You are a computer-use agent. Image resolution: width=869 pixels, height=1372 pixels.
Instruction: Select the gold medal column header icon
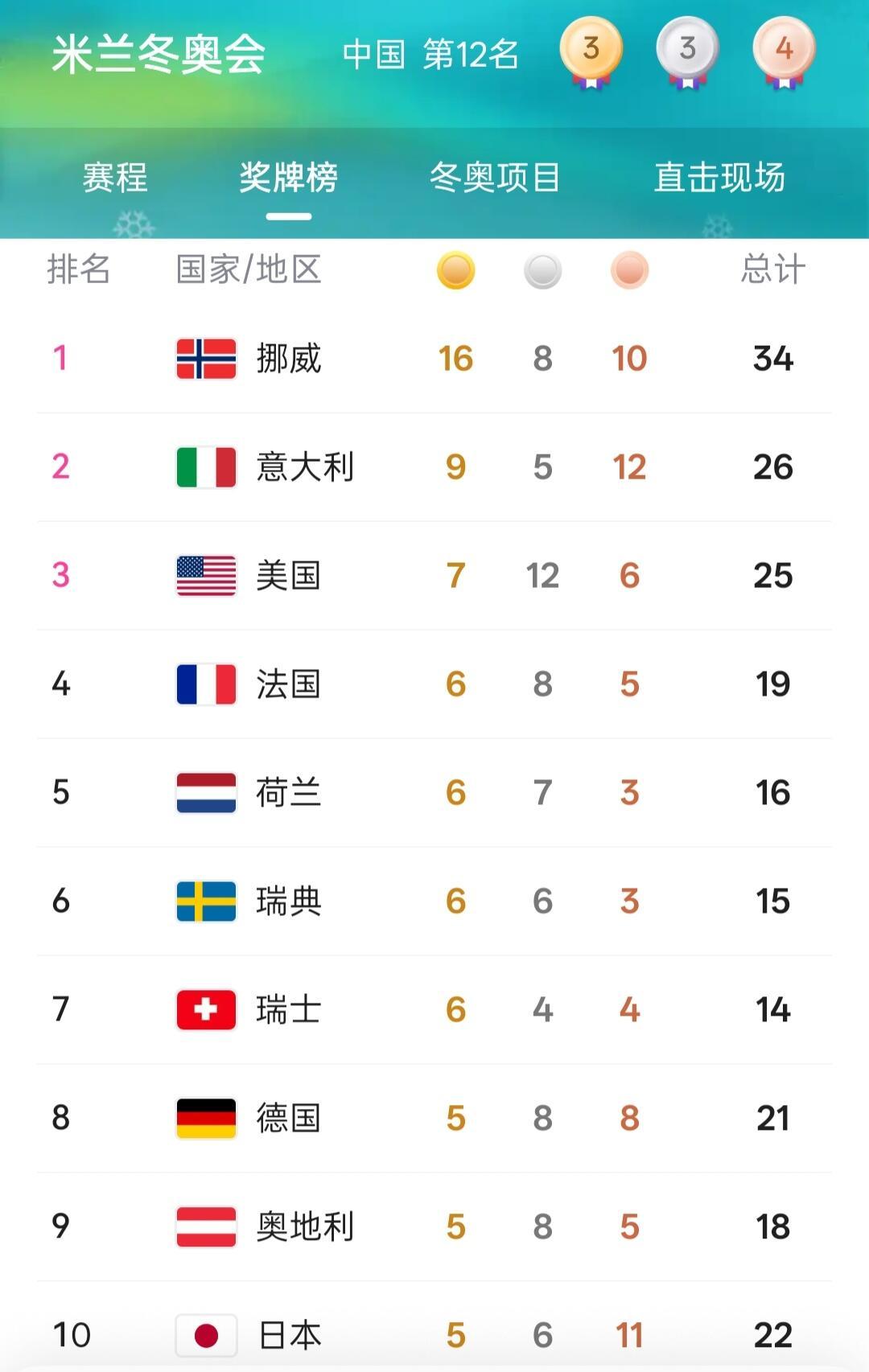(455, 271)
